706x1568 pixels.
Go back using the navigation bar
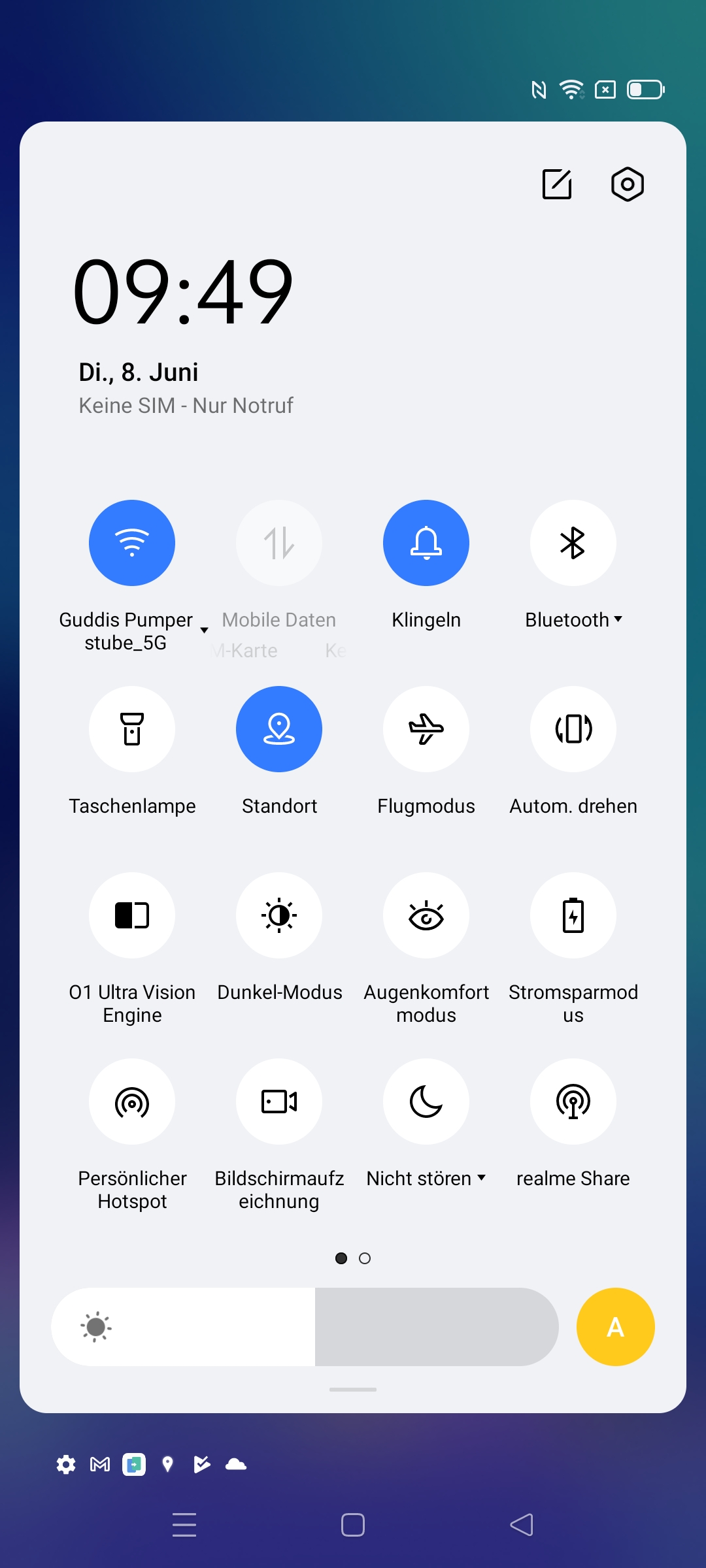(x=522, y=1525)
